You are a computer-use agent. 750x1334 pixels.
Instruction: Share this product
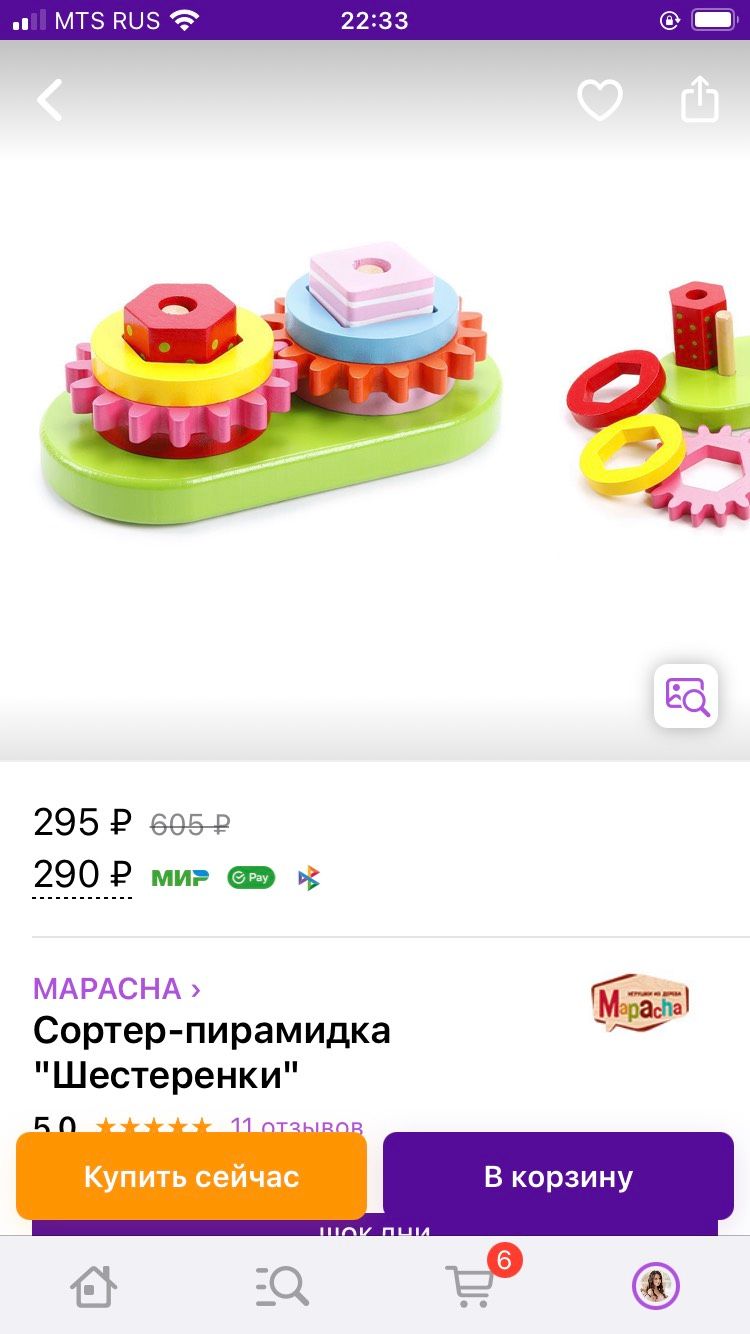coord(699,99)
